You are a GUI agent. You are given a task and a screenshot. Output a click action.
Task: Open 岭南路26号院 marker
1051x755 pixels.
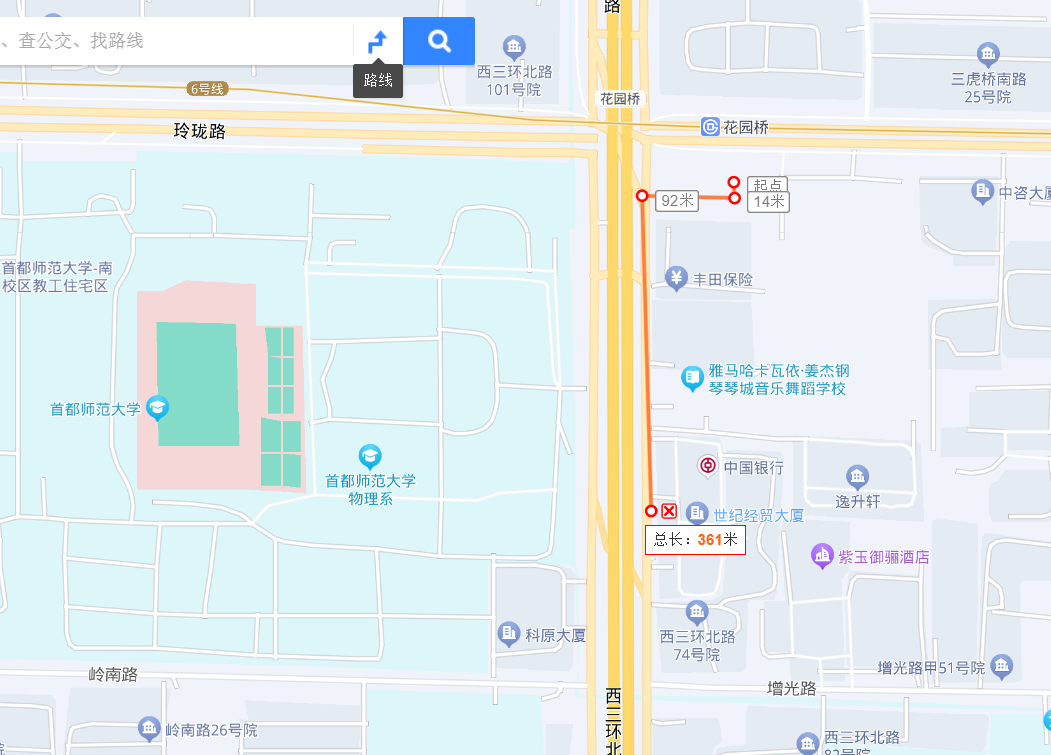150,728
